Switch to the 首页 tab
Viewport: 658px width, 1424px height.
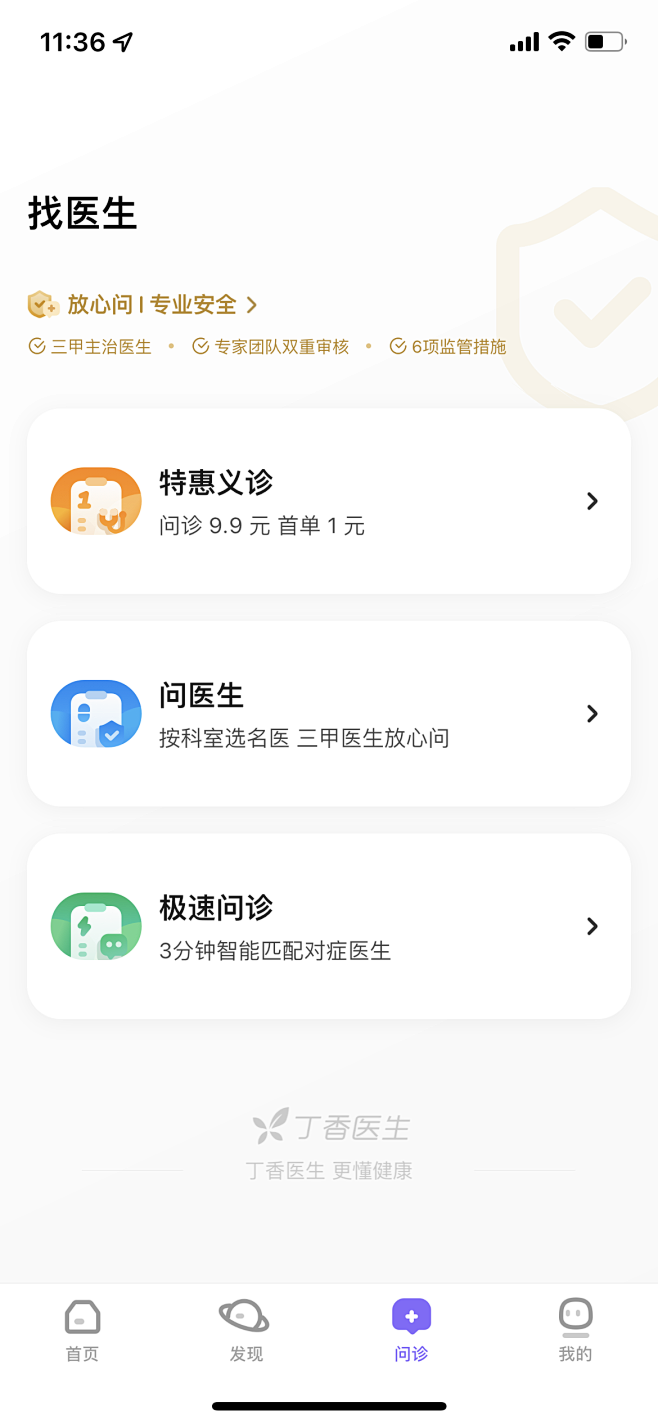pos(82,1330)
